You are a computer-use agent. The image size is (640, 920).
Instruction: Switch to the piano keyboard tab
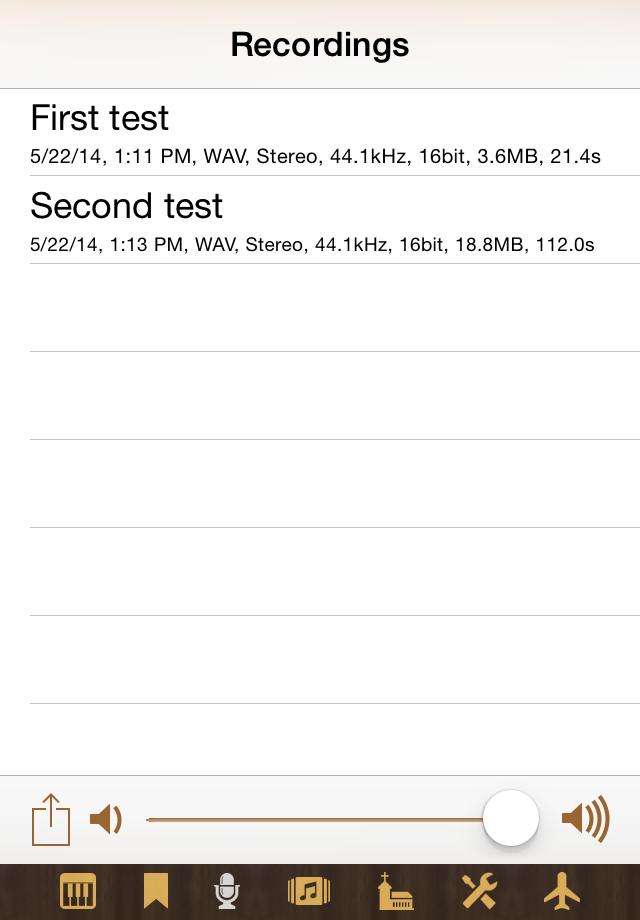[78, 891]
